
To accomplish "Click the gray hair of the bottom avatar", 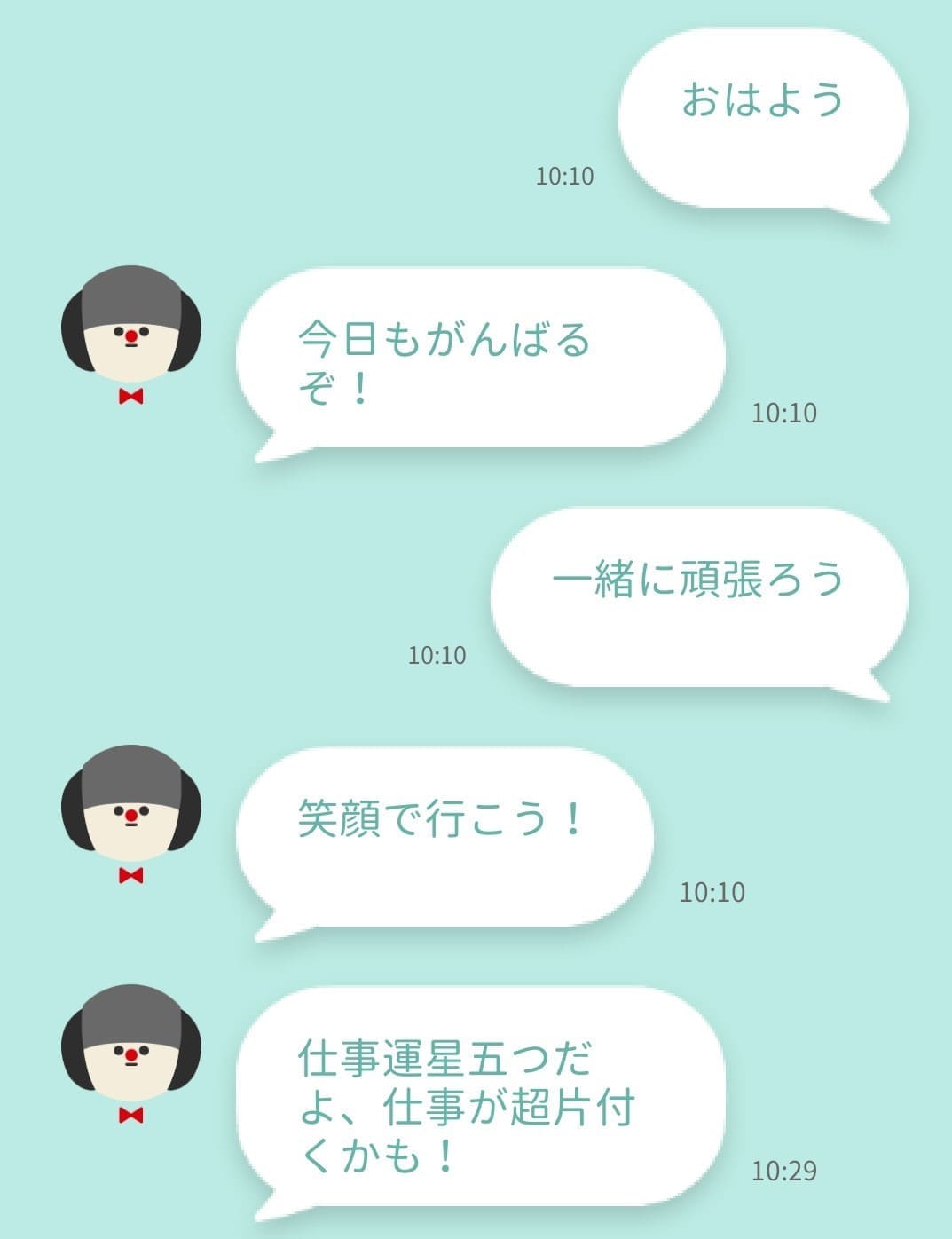I will click(x=131, y=1025).
